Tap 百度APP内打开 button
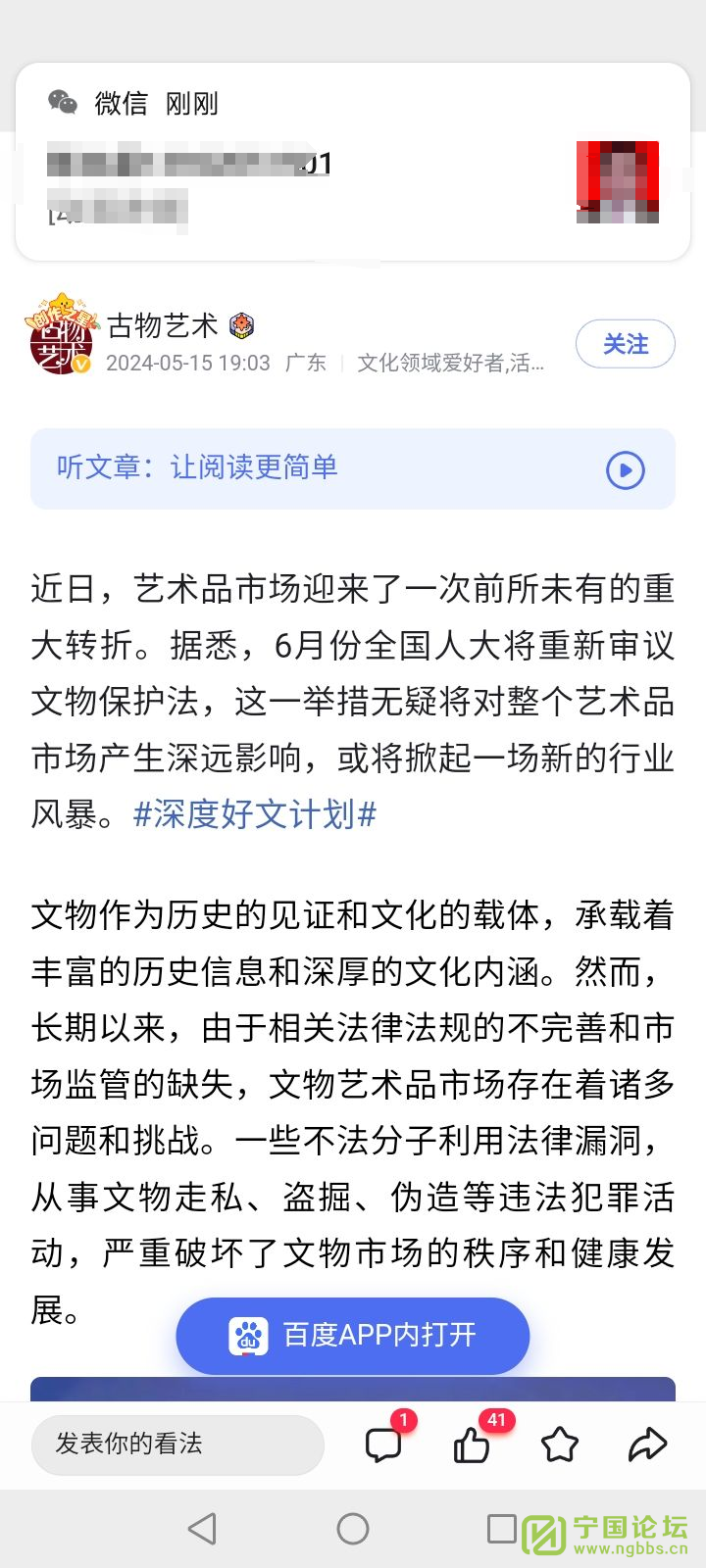The height and width of the screenshot is (1568, 706). (353, 1335)
